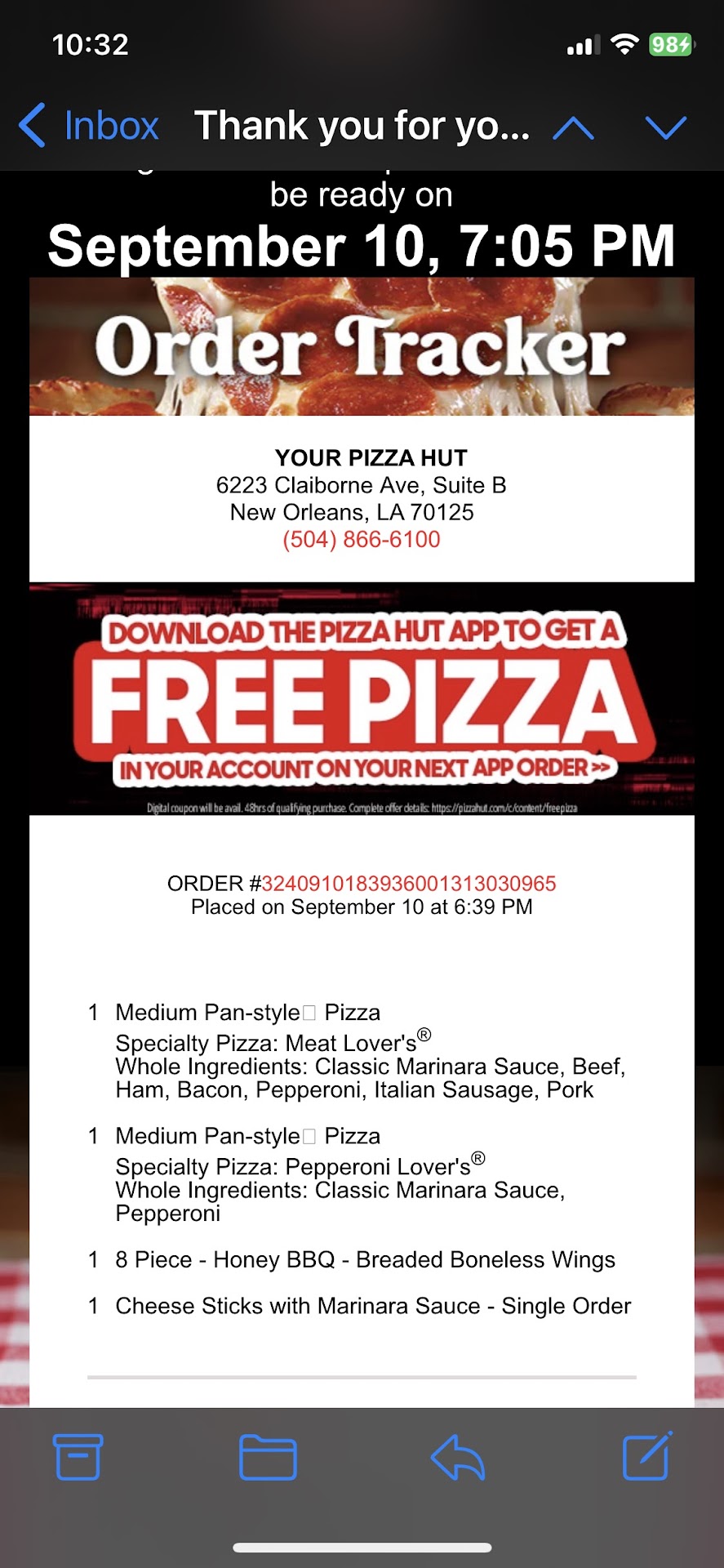The height and width of the screenshot is (1568, 724).
Task: Go back to the Inbox
Action: click(88, 126)
